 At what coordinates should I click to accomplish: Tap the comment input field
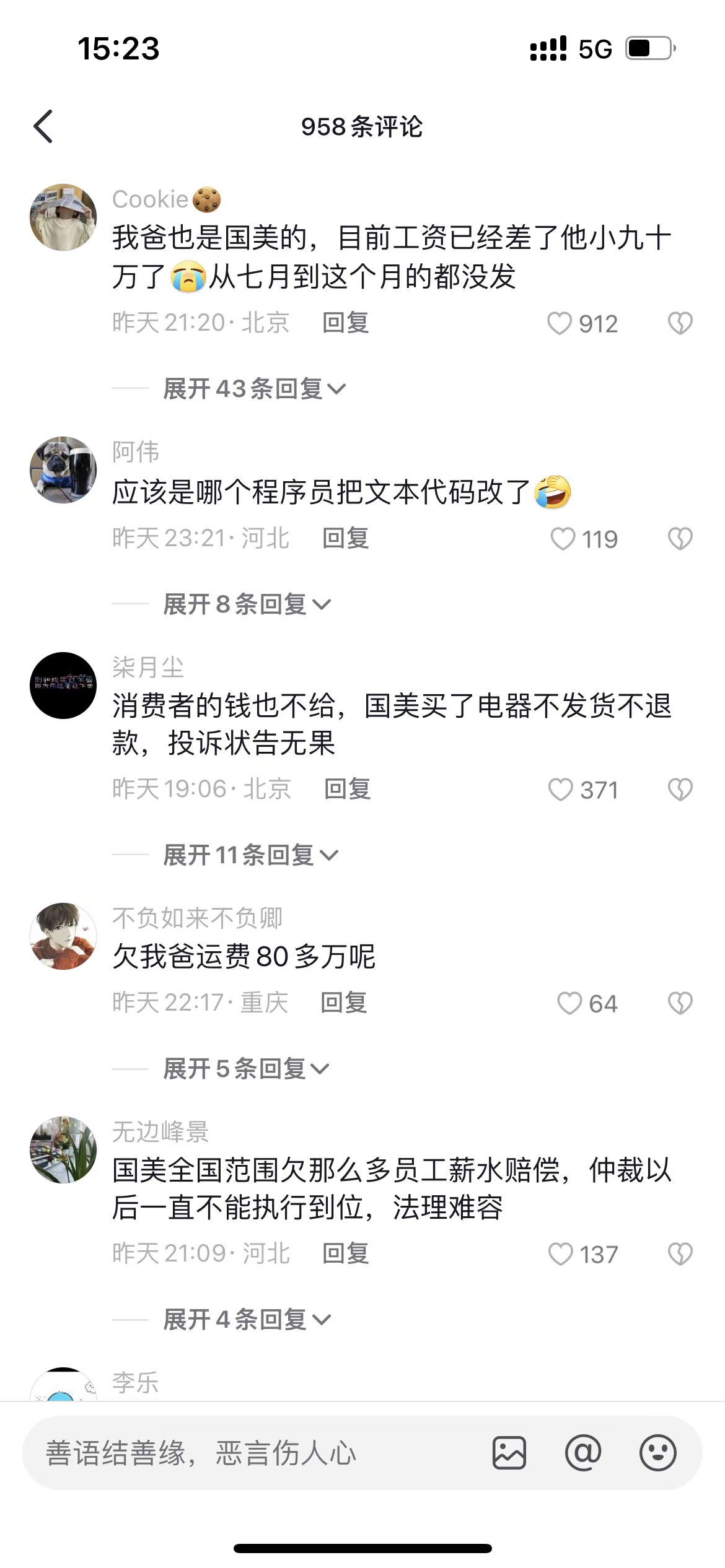click(248, 1453)
